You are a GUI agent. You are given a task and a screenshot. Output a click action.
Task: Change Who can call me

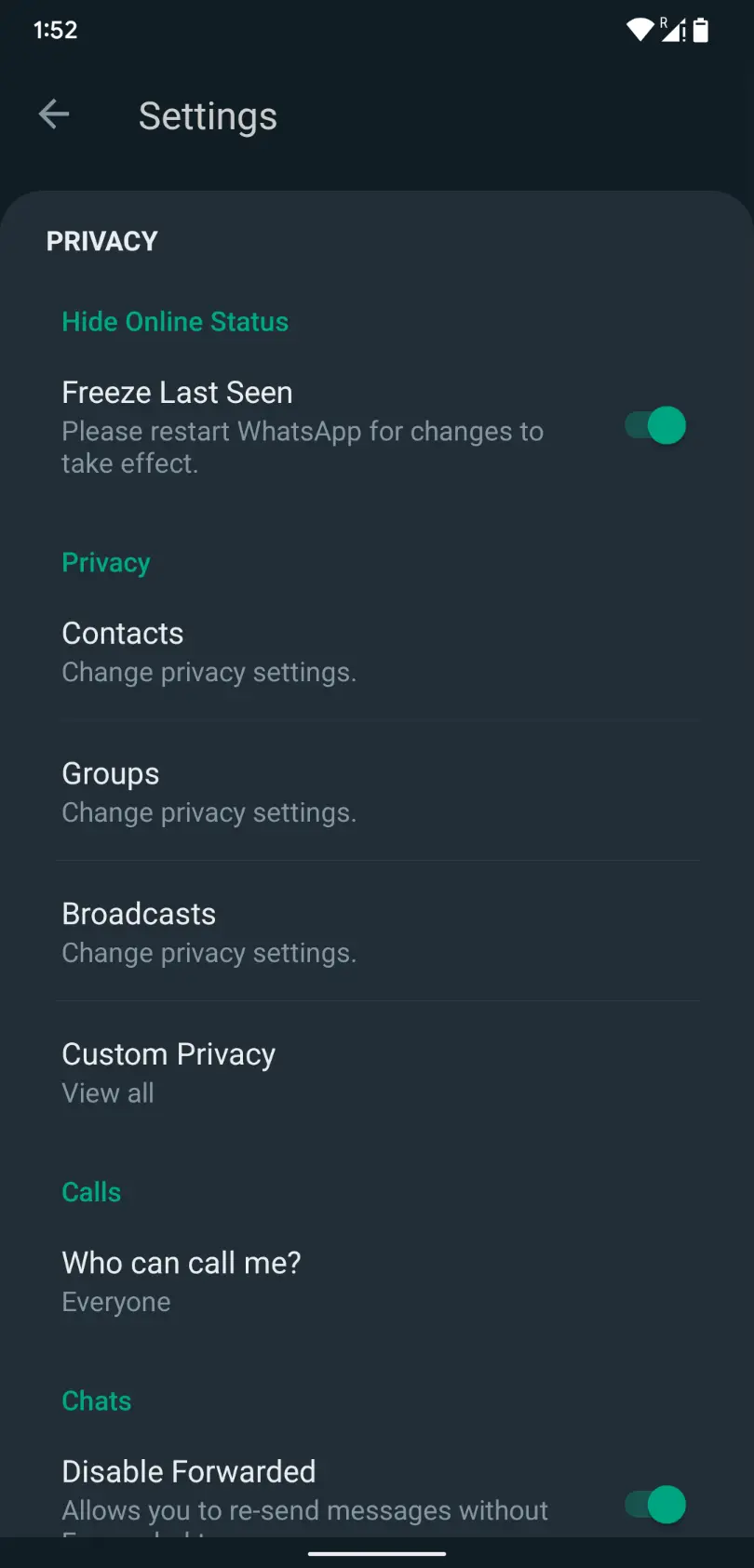[x=377, y=1280]
